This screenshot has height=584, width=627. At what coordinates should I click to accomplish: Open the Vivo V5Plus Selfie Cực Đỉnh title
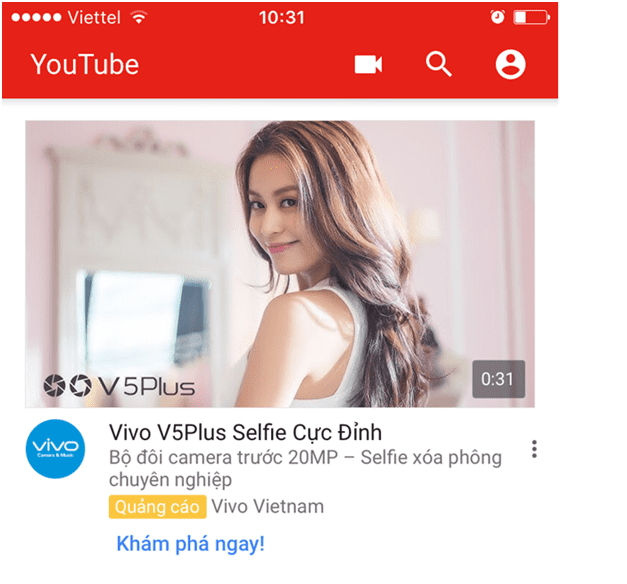[x=245, y=432]
